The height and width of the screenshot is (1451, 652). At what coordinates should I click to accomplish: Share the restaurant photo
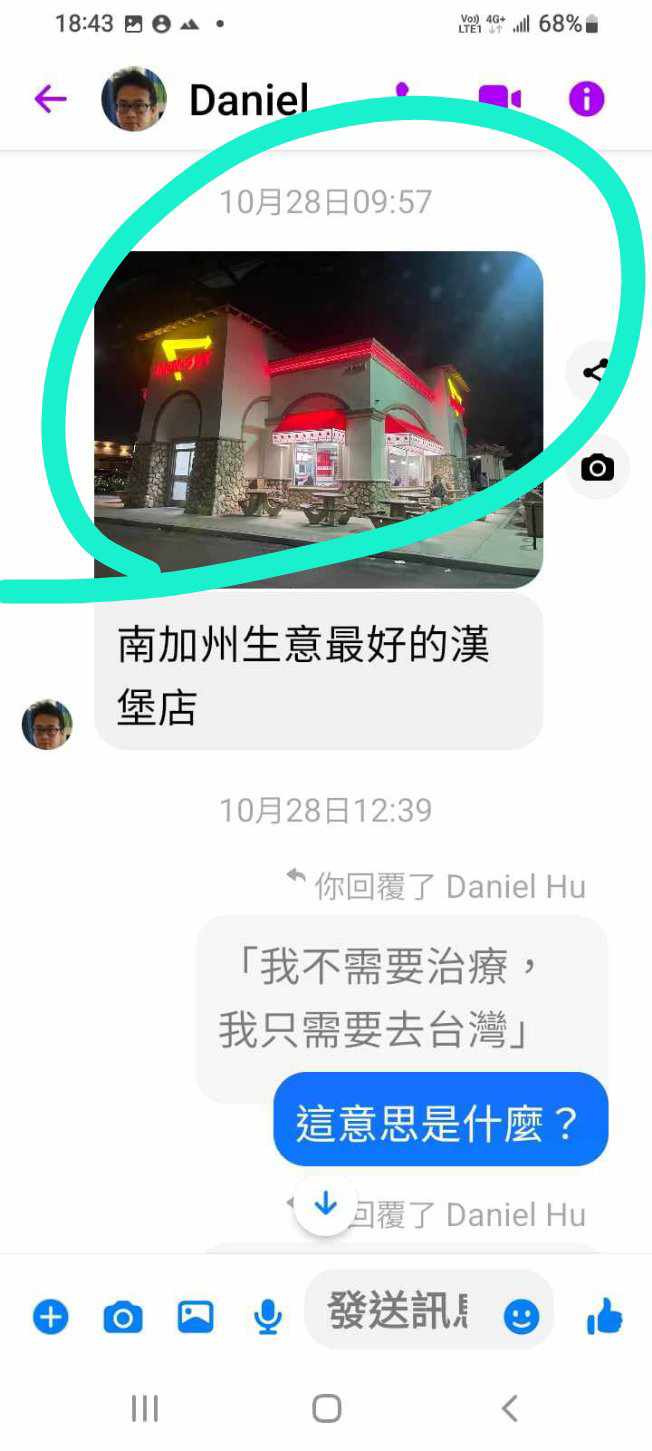click(x=596, y=372)
